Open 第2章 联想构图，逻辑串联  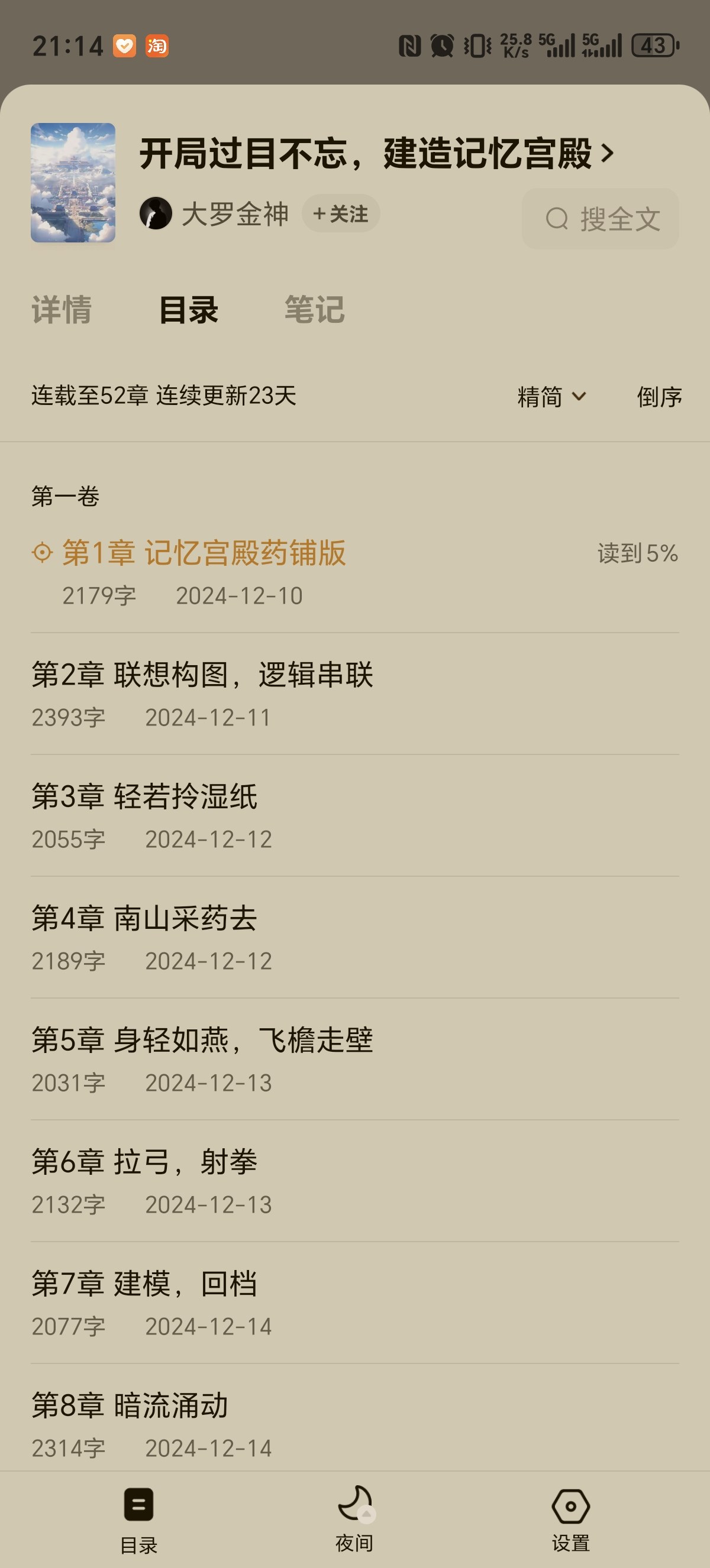pos(202,675)
